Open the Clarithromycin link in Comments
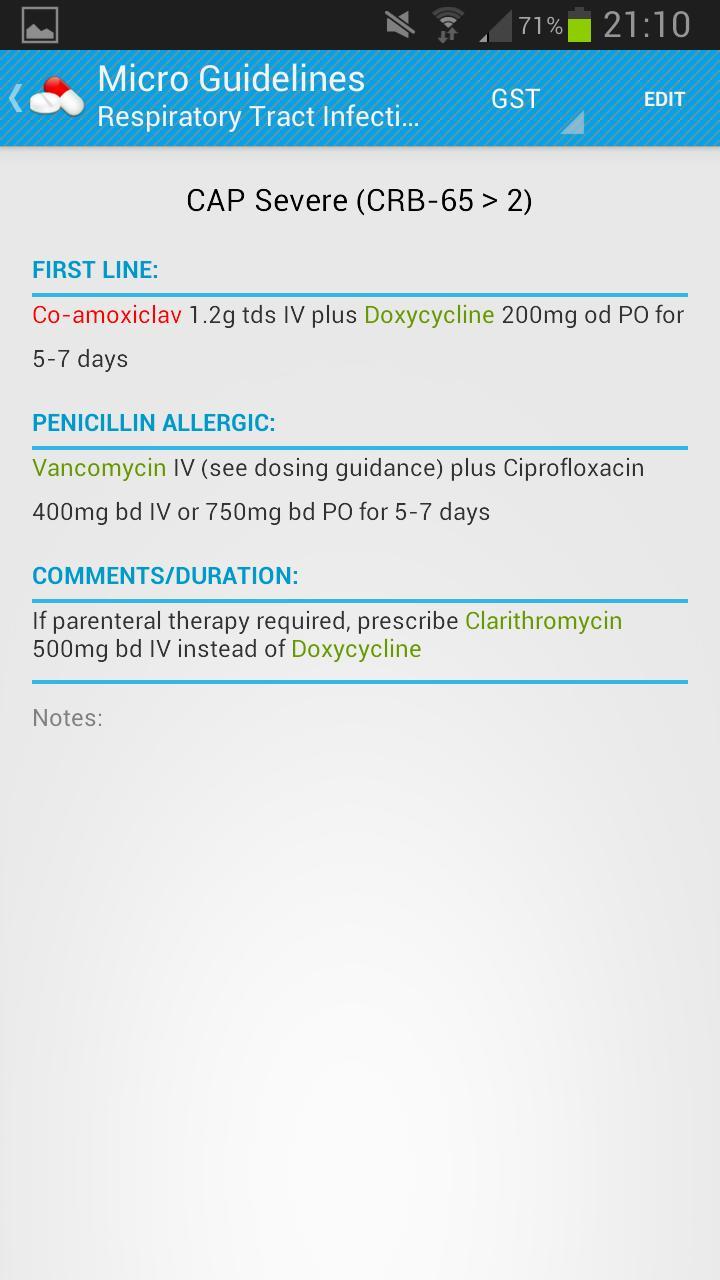Viewport: 720px width, 1280px height. [543, 620]
